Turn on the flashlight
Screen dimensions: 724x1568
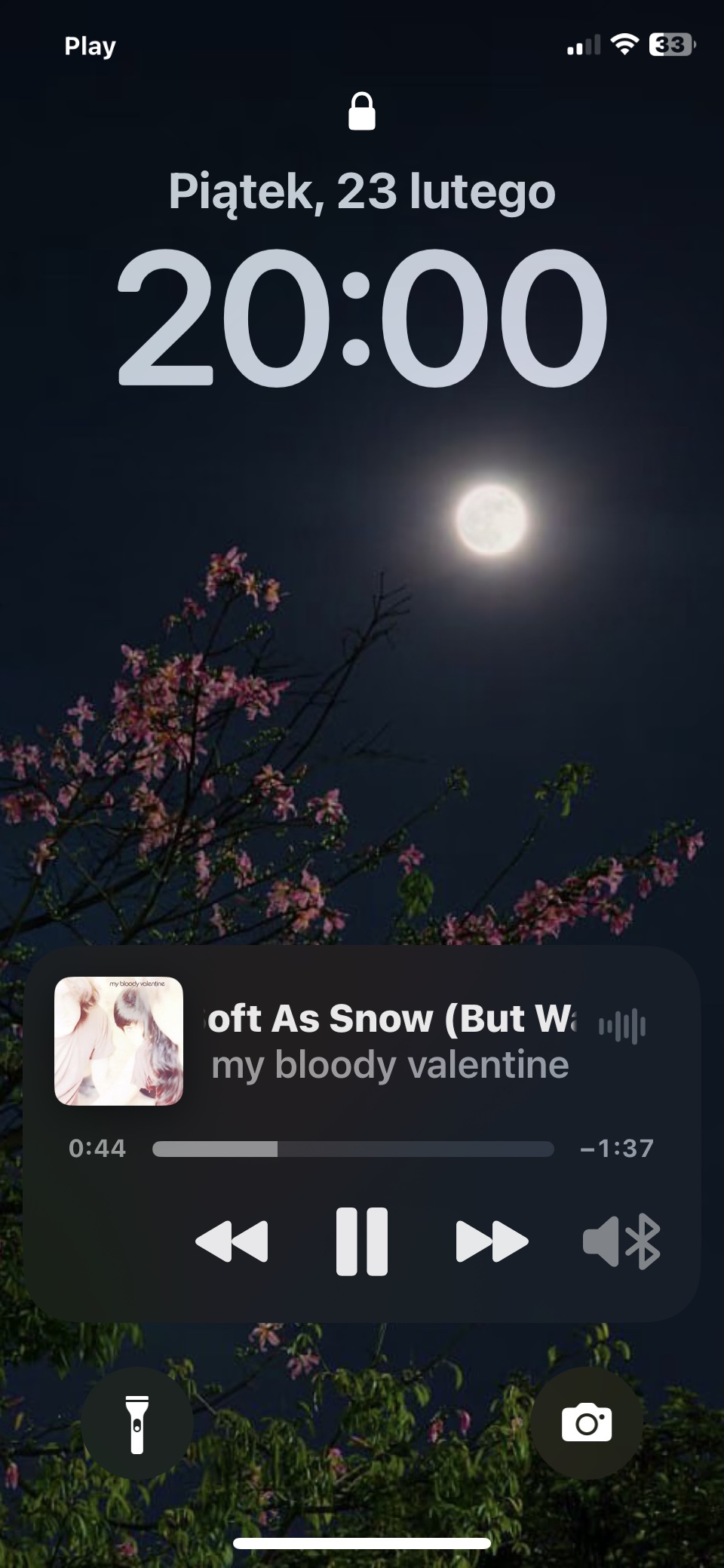(137, 1424)
